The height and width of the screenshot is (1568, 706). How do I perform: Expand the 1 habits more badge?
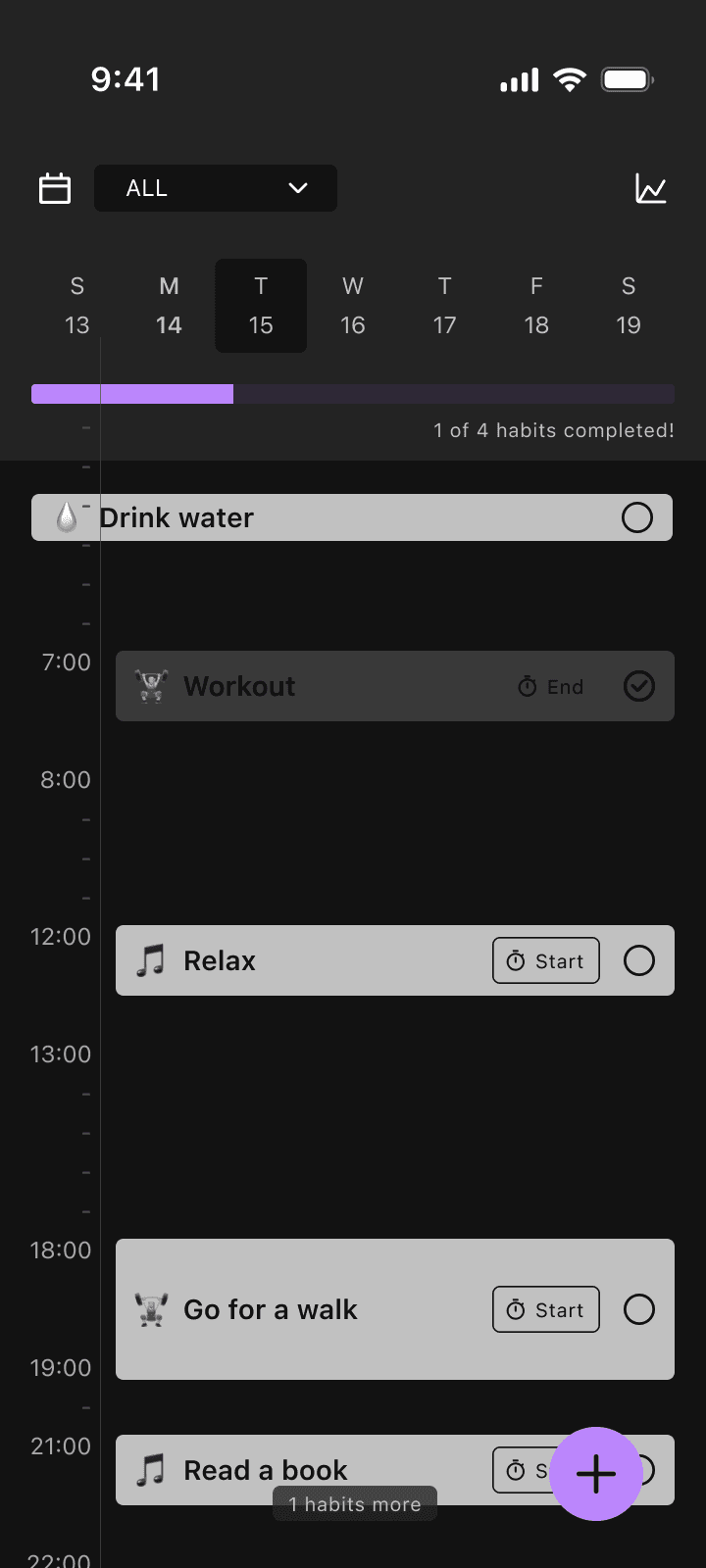(x=355, y=1503)
